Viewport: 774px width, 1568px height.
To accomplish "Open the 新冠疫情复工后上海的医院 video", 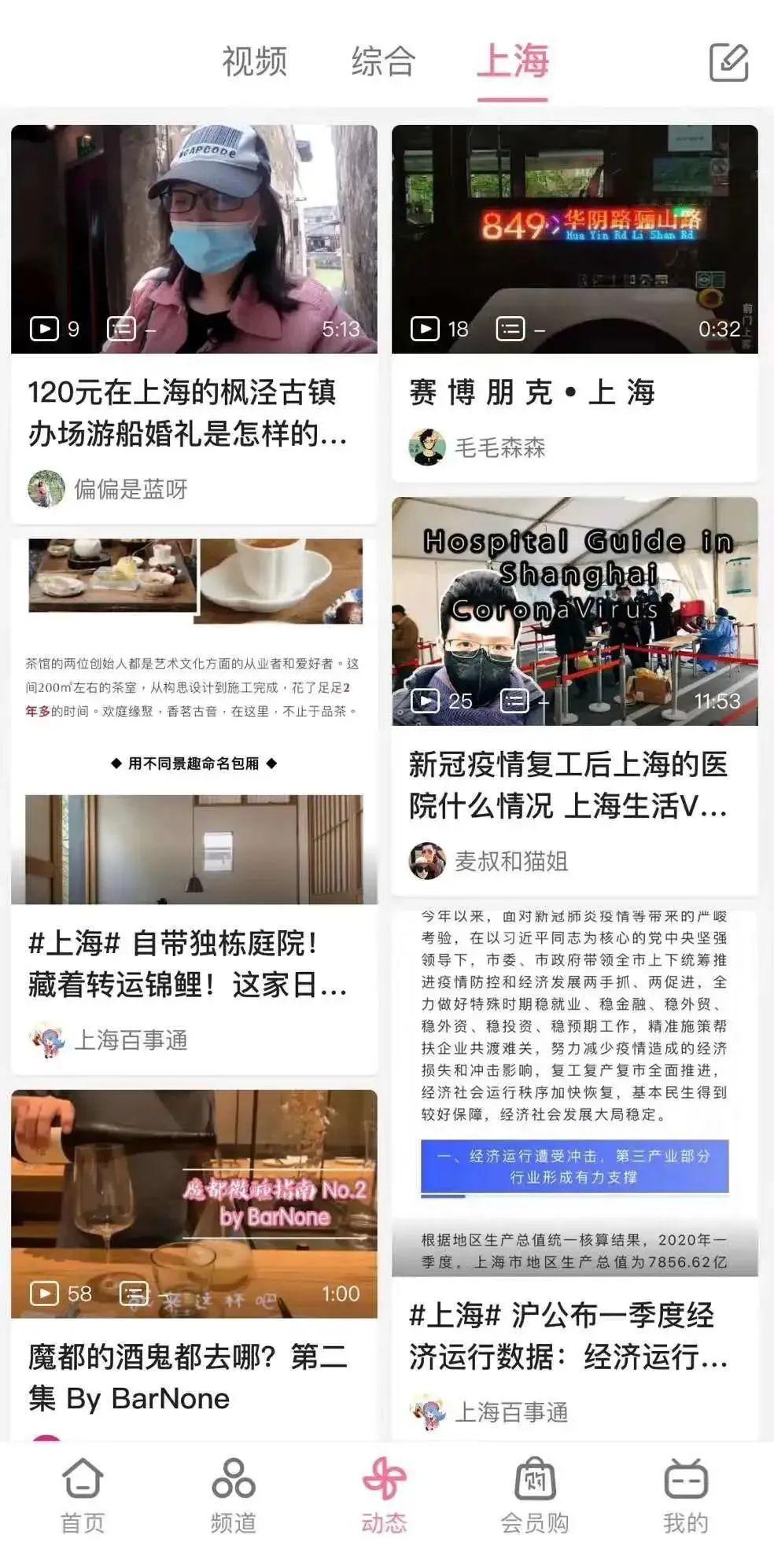I will (574, 612).
